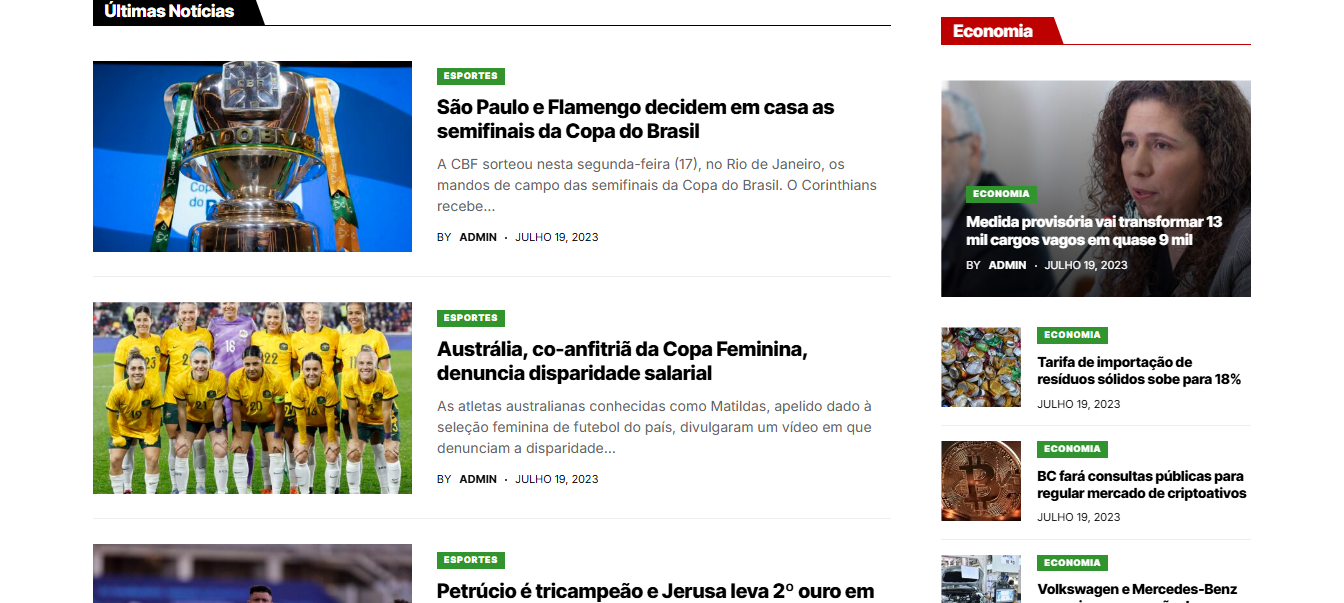This screenshot has height=603, width=1344.
Task: Open Volkswagen e Mercedes-Benz article
Action: point(1136,590)
